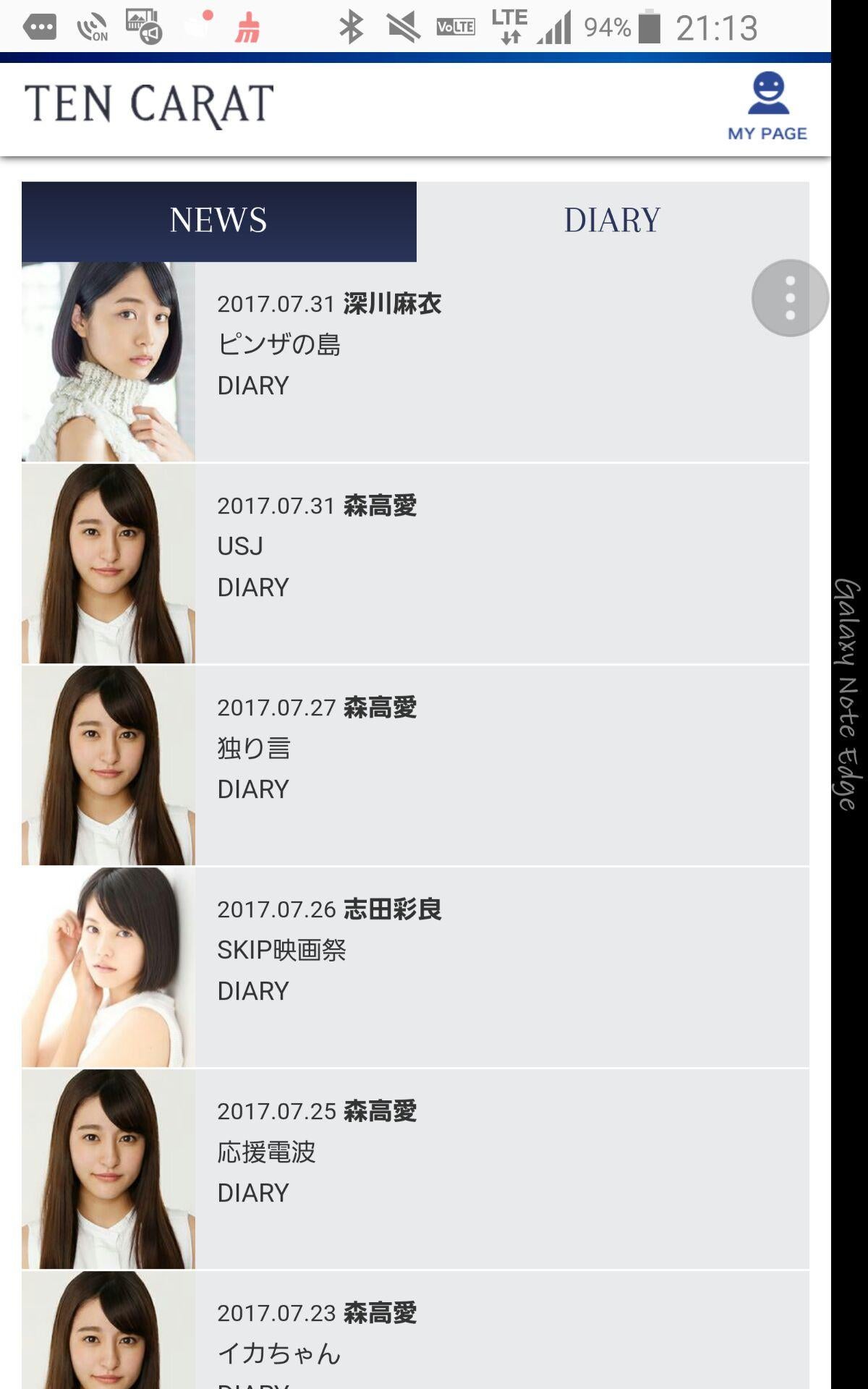Switch to the NEWS tab
Viewport: 868px width, 1389px height.
point(218,221)
